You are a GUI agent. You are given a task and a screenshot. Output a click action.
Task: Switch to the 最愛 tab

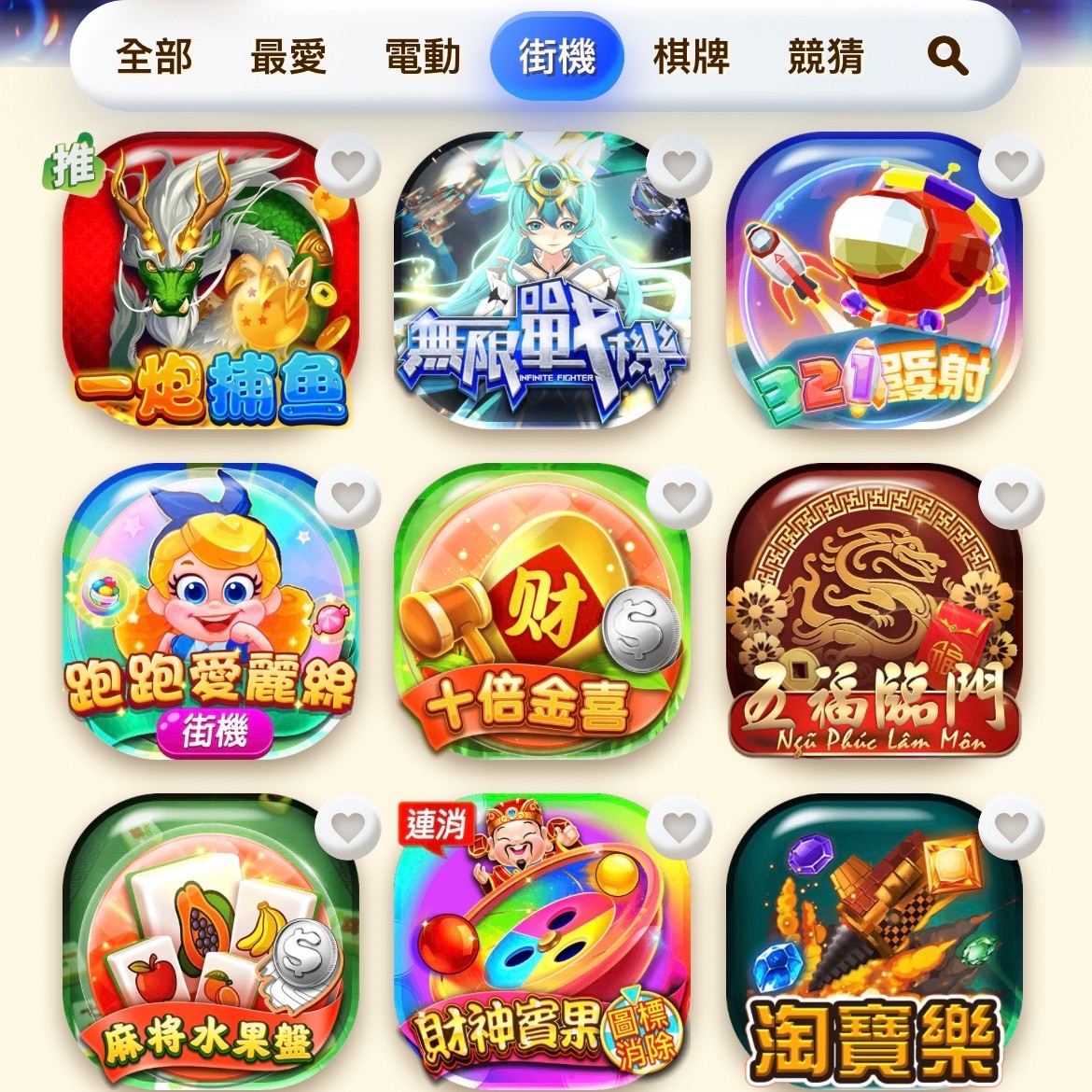(288, 58)
